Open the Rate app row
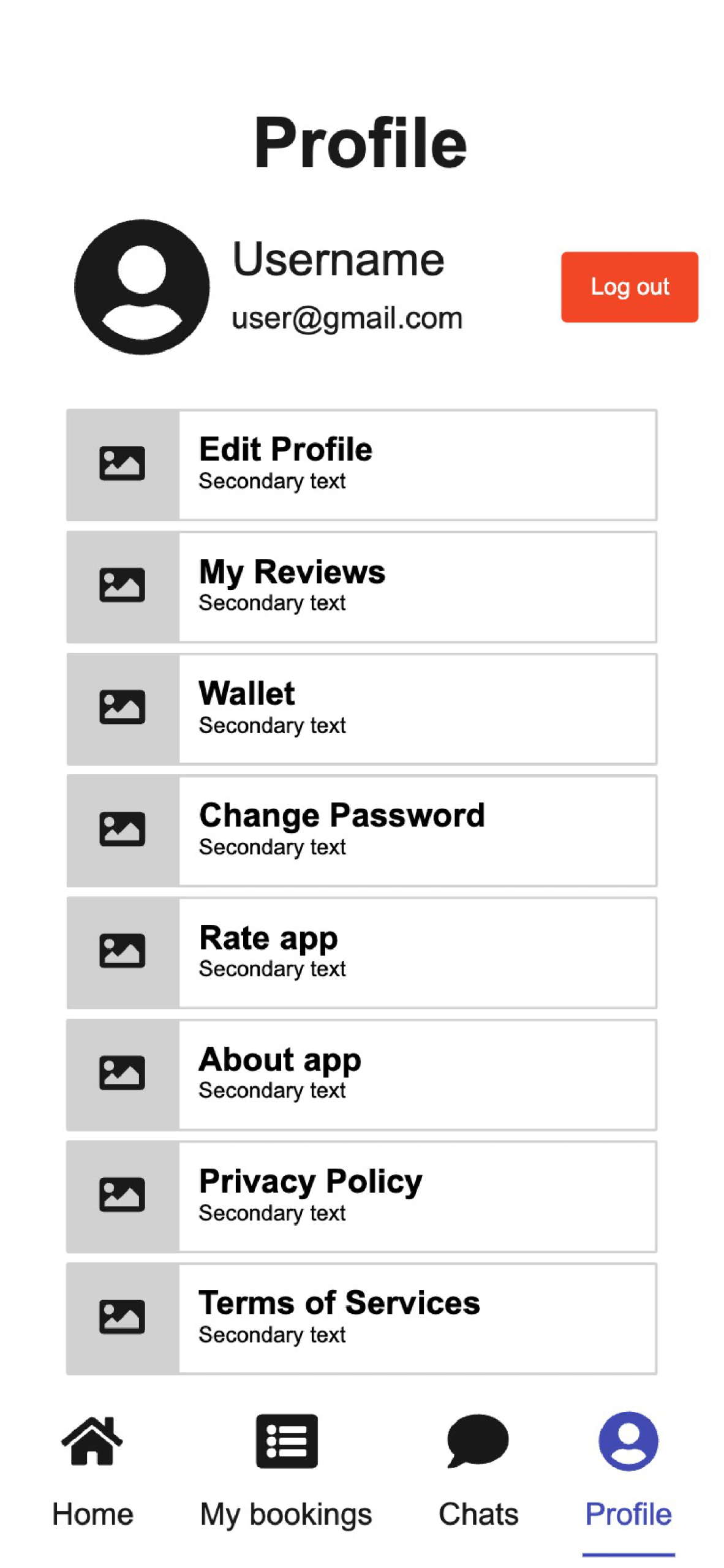Screen dimensions: 724x1568 (x=361, y=952)
